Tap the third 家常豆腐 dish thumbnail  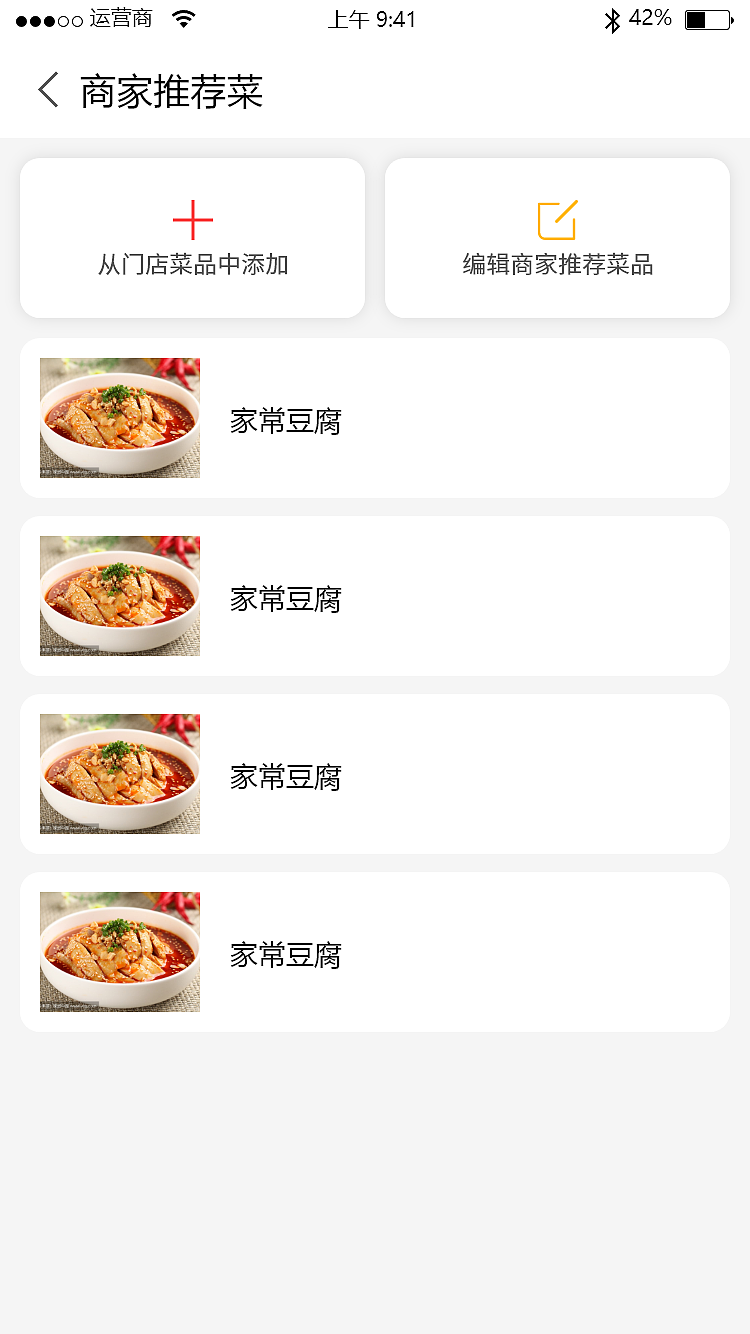pyautogui.click(x=119, y=773)
